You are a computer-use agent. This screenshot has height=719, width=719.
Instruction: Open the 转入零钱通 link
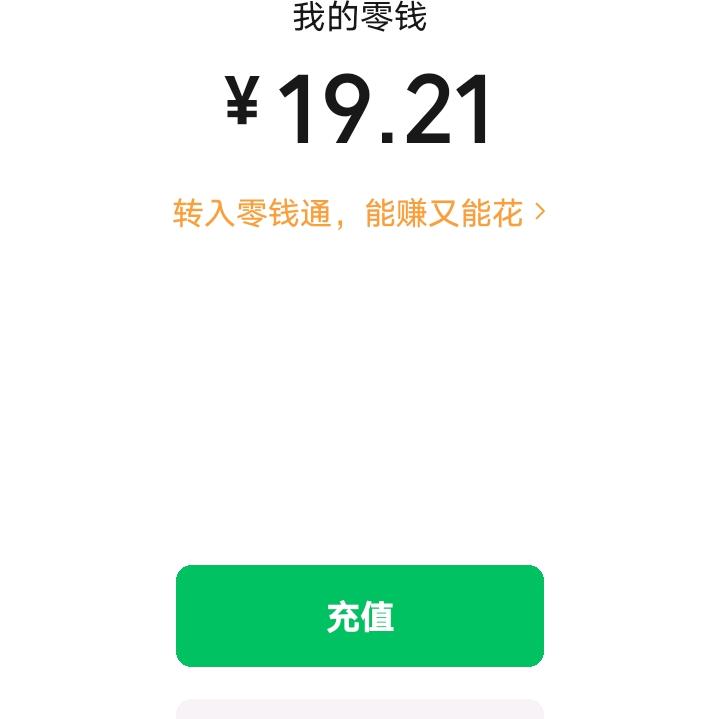(359, 213)
